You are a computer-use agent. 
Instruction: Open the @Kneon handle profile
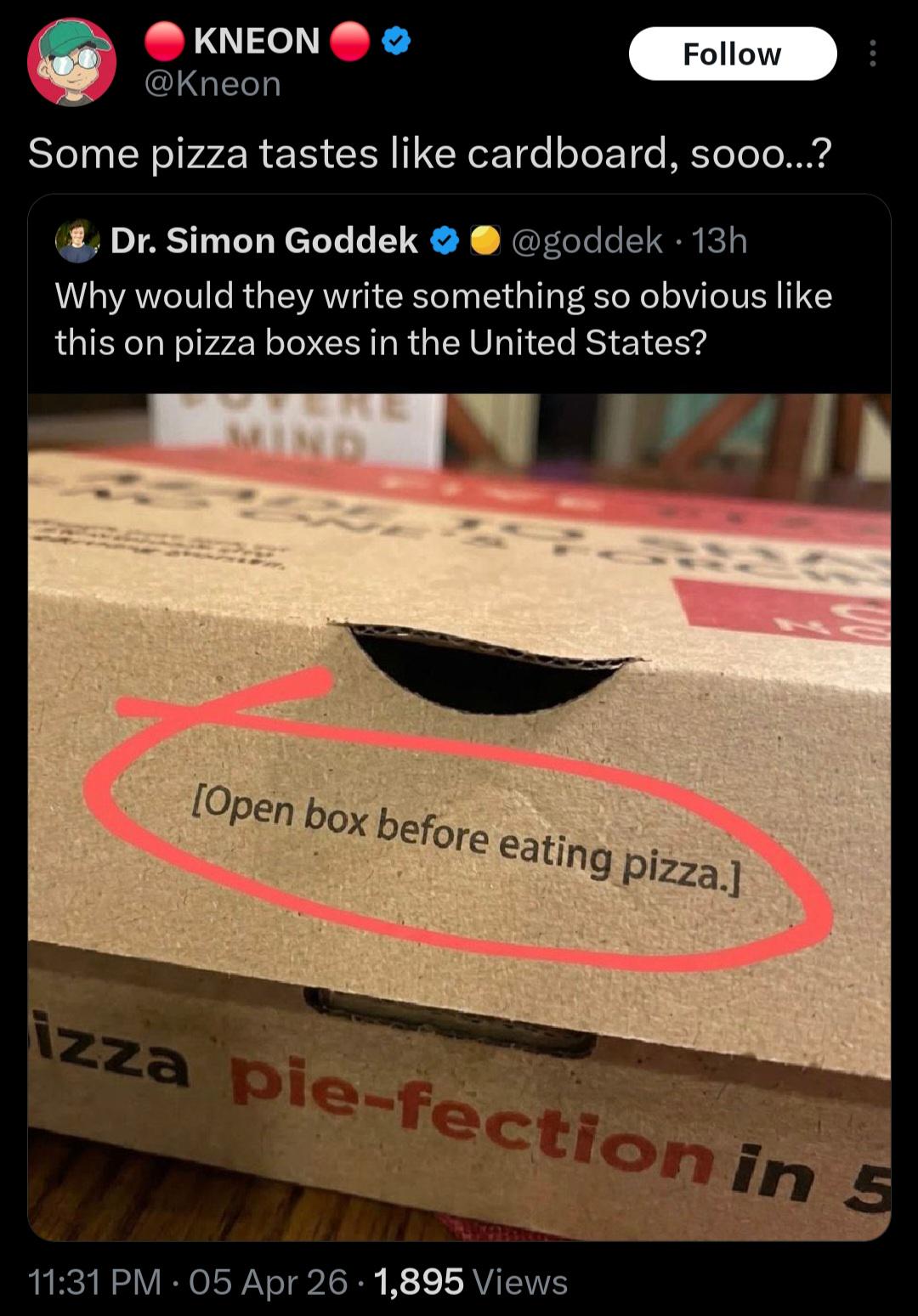click(212, 84)
